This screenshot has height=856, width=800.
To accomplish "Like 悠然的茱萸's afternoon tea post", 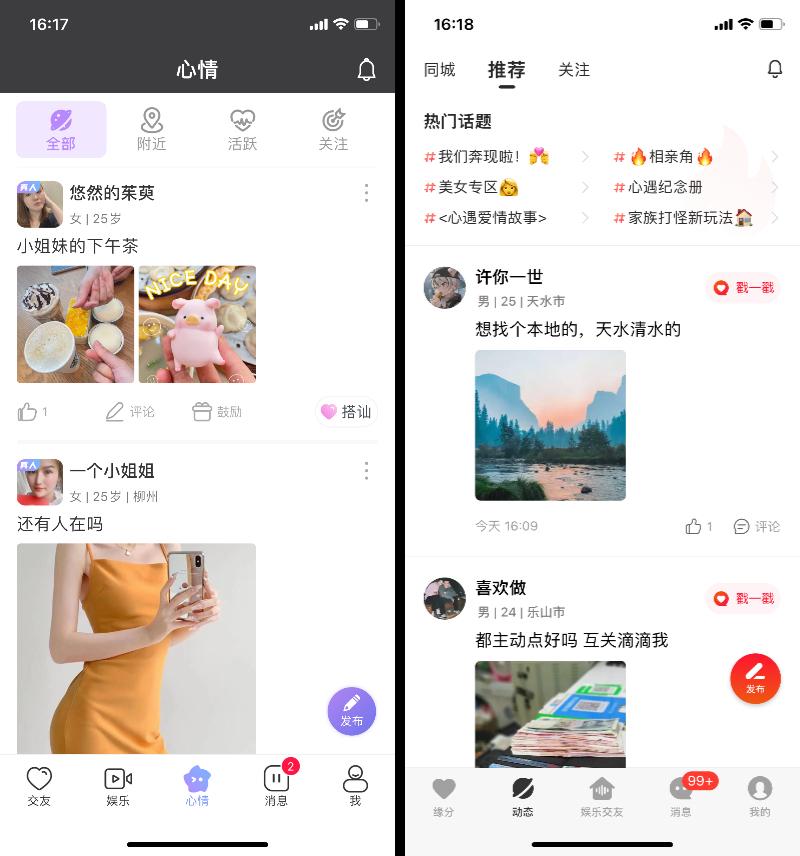I will click(x=32, y=412).
